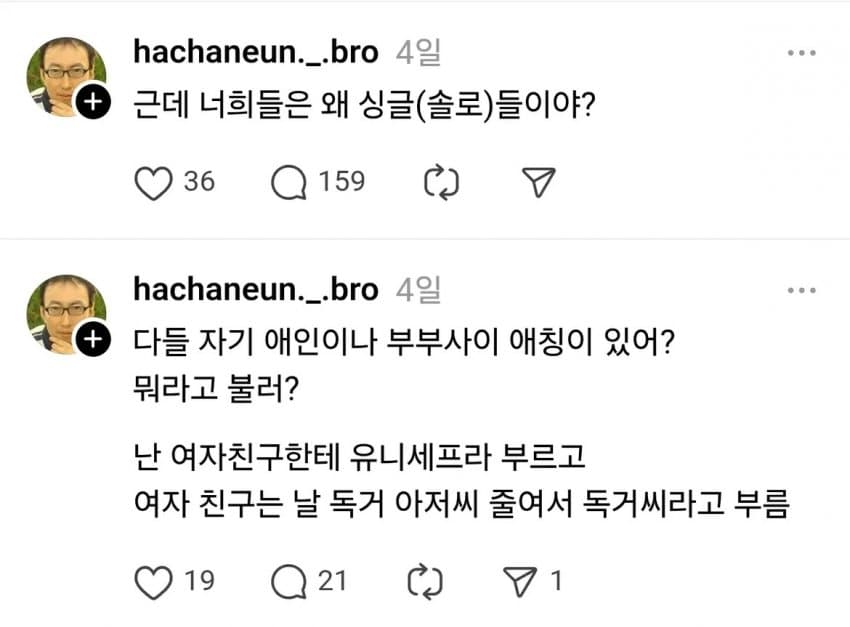Share the post with 36 likes
Viewport: 850px width, 627px height.
point(539,182)
